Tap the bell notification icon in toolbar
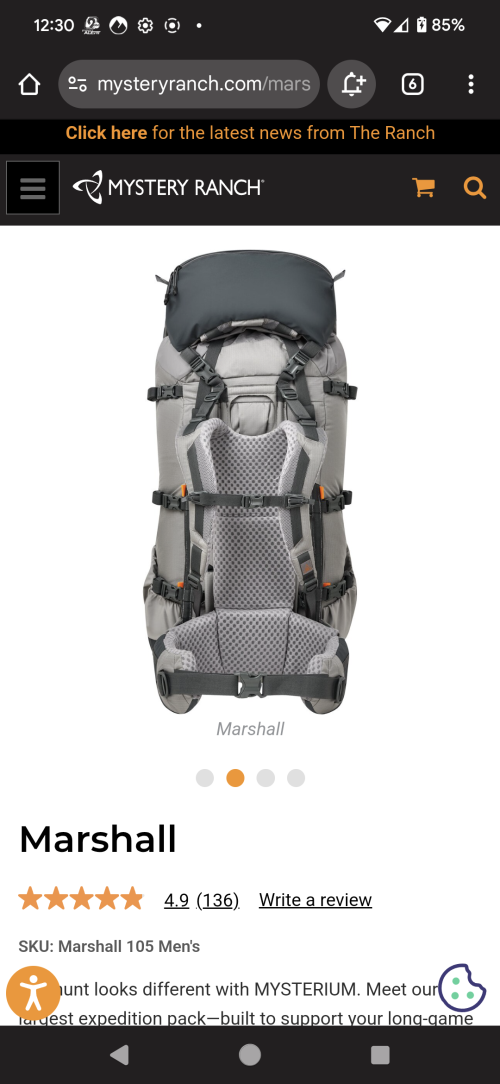Viewport: 500px width, 1084px height. (352, 84)
